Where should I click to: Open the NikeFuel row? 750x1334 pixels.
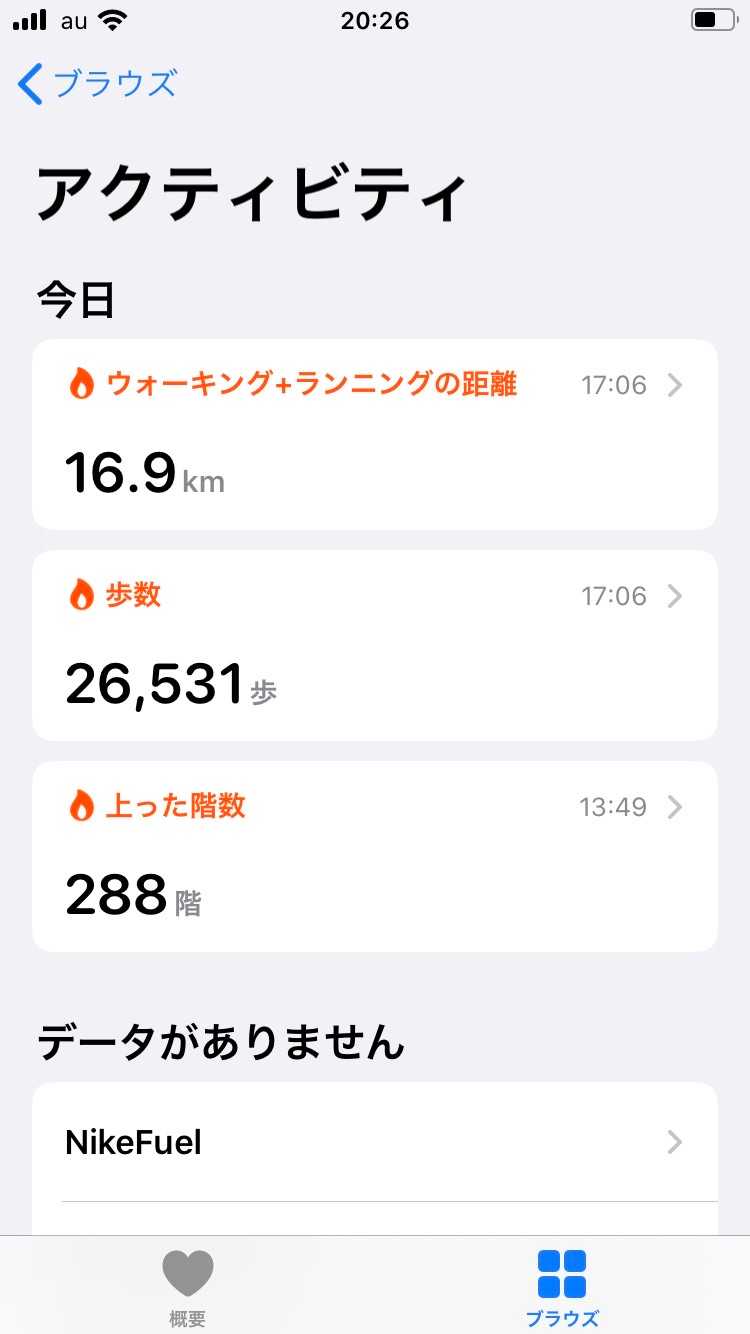(x=374, y=1142)
